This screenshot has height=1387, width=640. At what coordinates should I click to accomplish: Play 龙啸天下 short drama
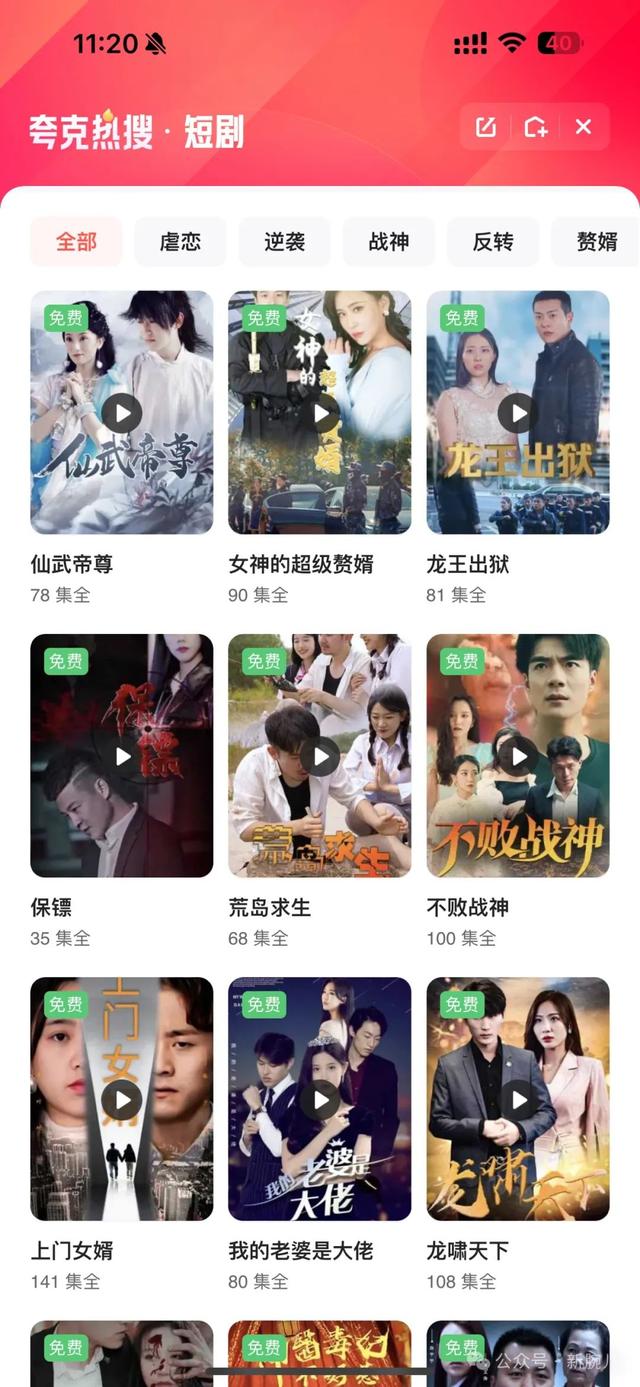518,1100
